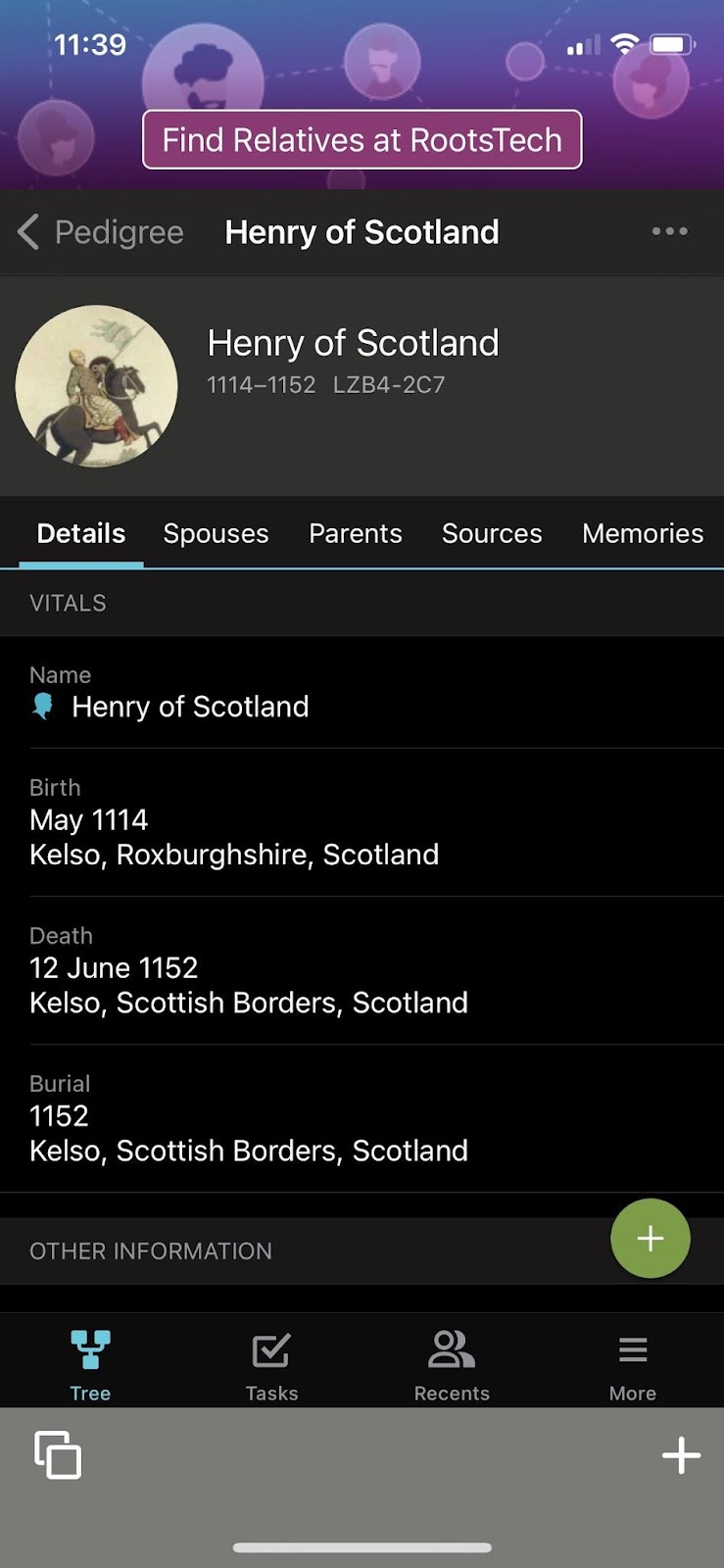Viewport: 724px width, 1568px height.
Task: Switch to the Memories tab
Action: [x=643, y=533]
